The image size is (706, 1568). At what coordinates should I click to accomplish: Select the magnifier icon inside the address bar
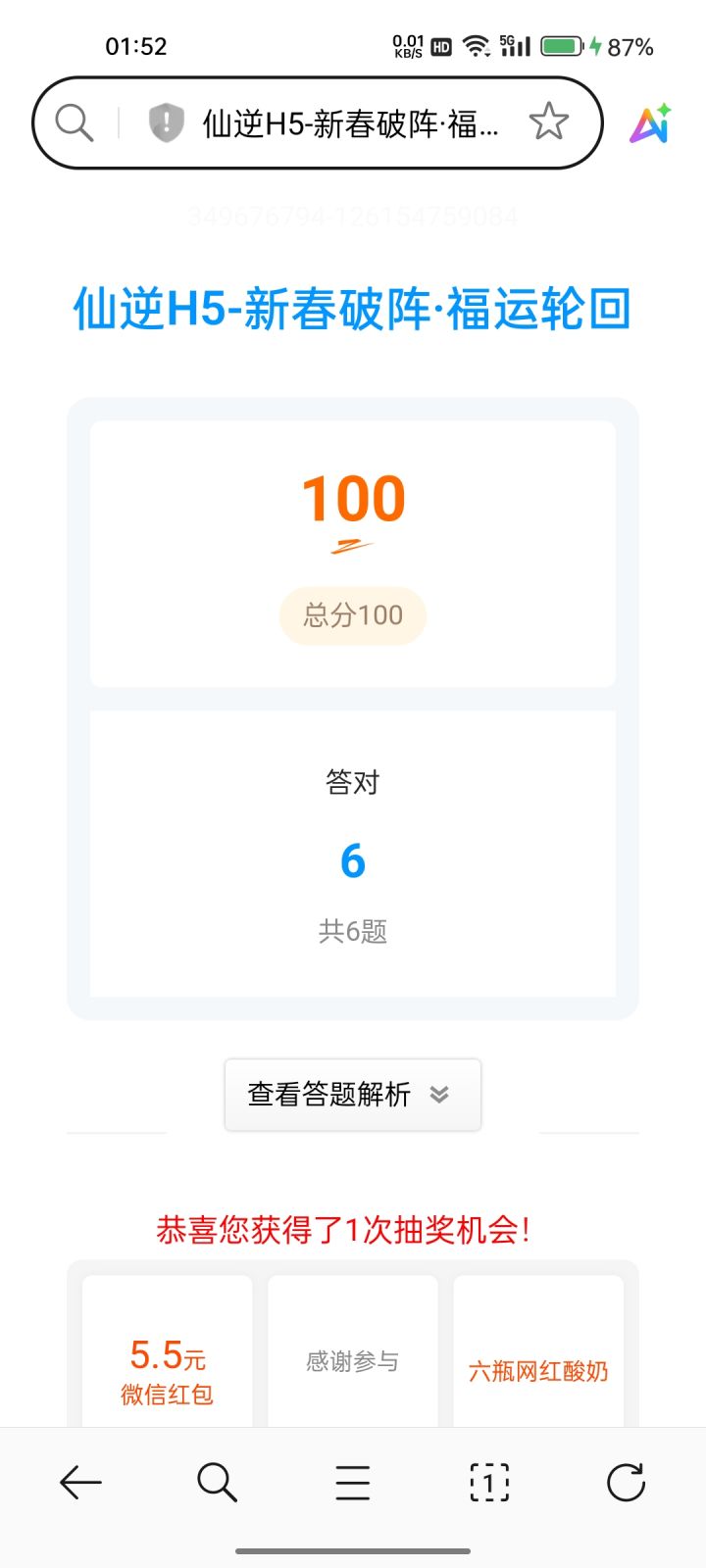[72, 122]
